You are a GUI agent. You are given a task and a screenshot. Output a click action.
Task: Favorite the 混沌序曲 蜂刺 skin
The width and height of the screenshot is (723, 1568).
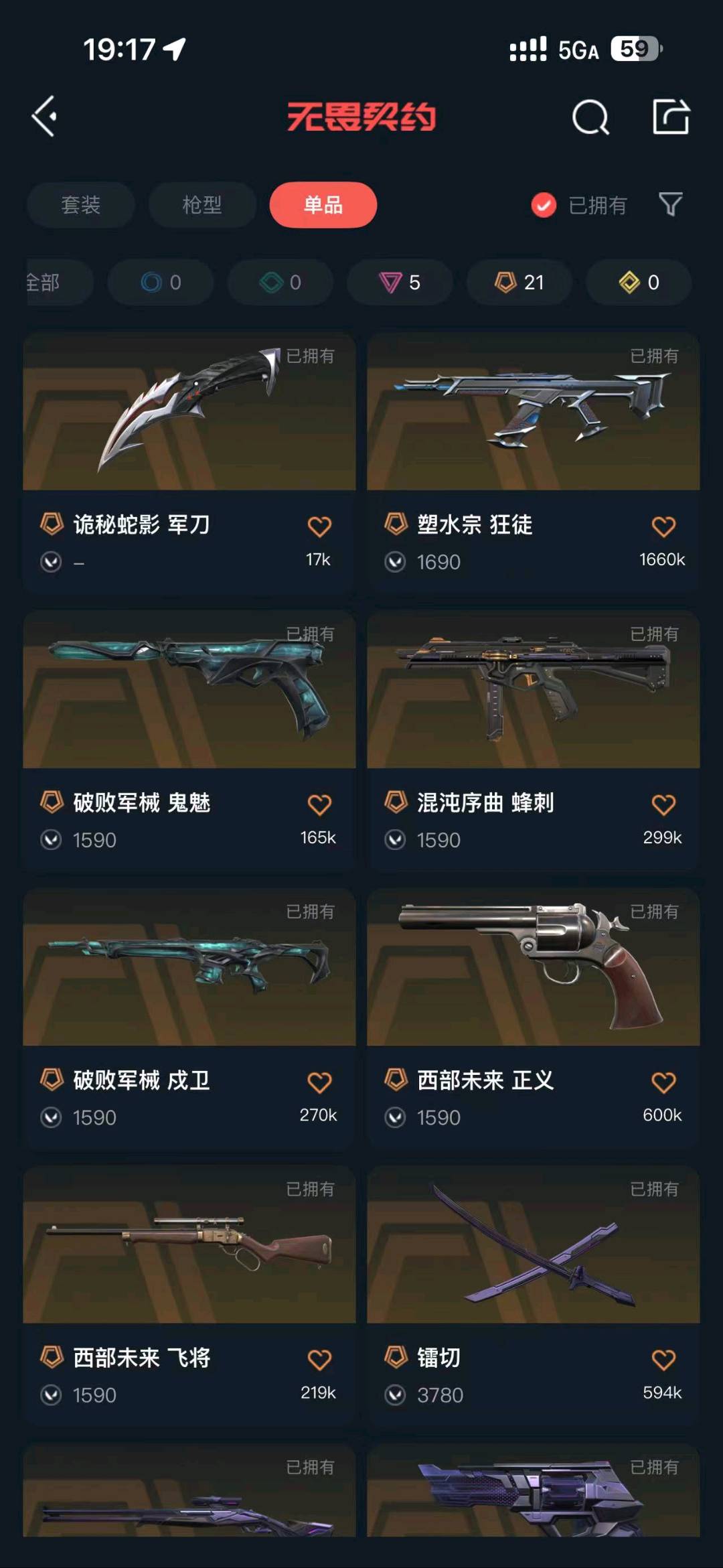[663, 804]
